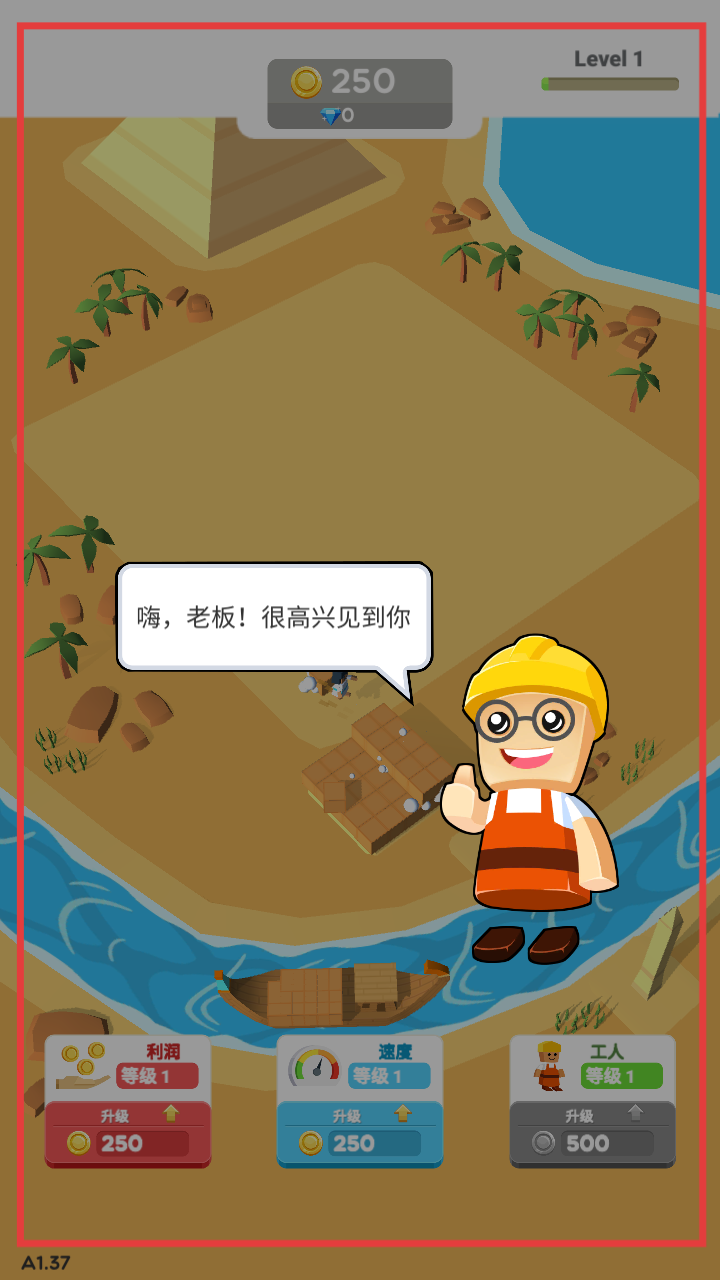Tap the speech bubble to continue dialogue
Viewport: 720px width, 1280px height.
275,618
